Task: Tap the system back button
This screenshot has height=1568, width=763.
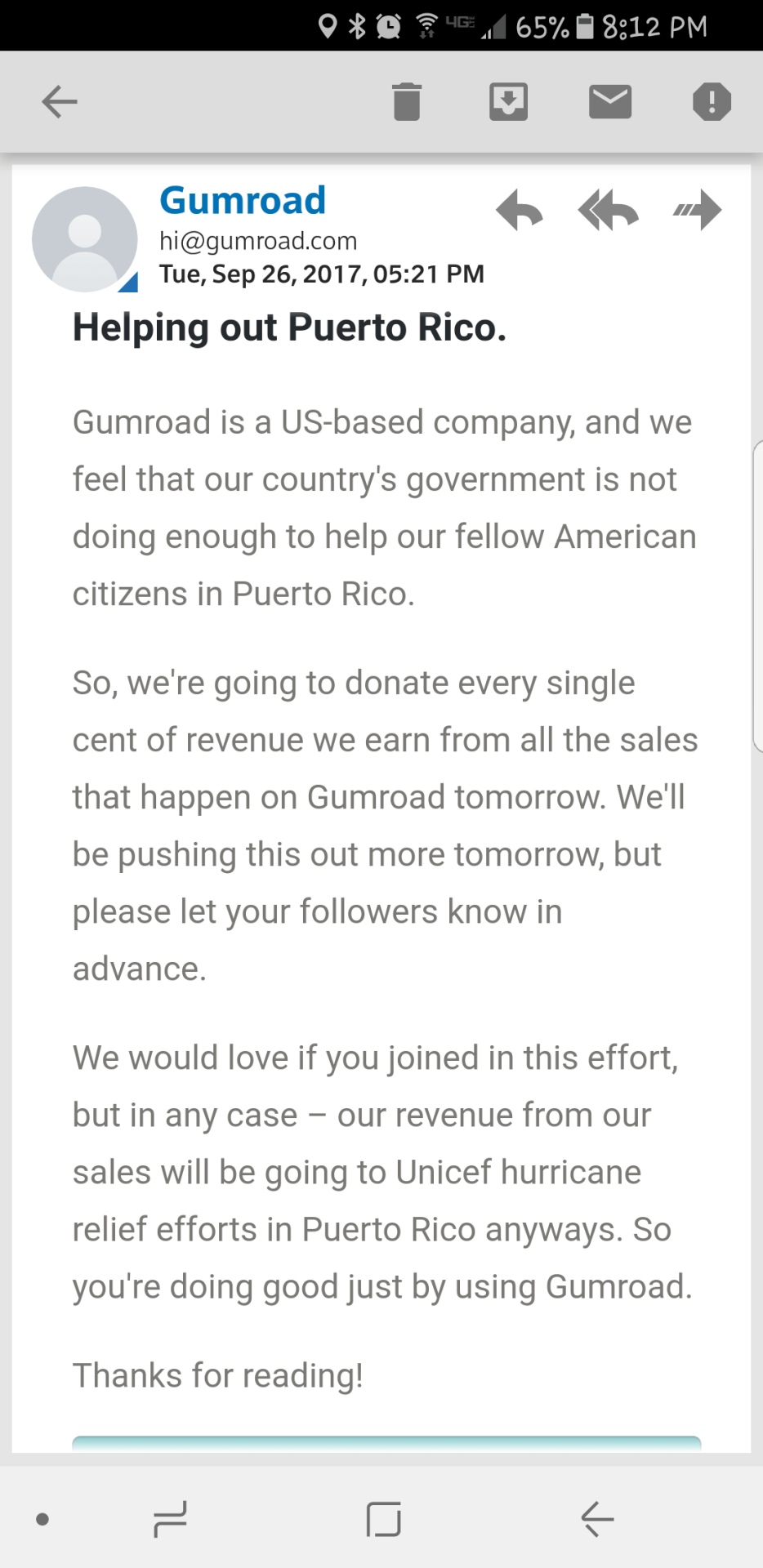Action: click(597, 1519)
